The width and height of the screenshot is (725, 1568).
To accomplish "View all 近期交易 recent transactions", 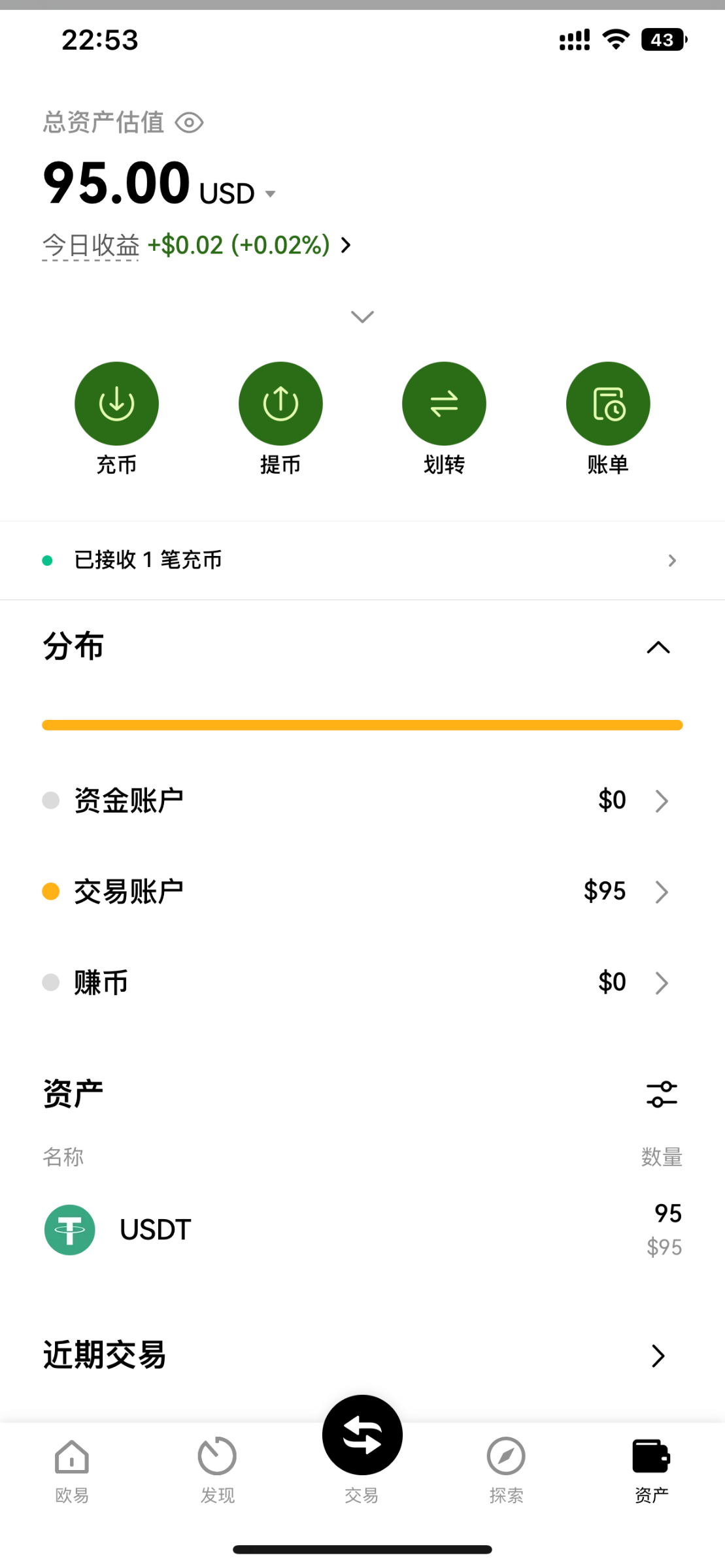I will [x=658, y=1356].
